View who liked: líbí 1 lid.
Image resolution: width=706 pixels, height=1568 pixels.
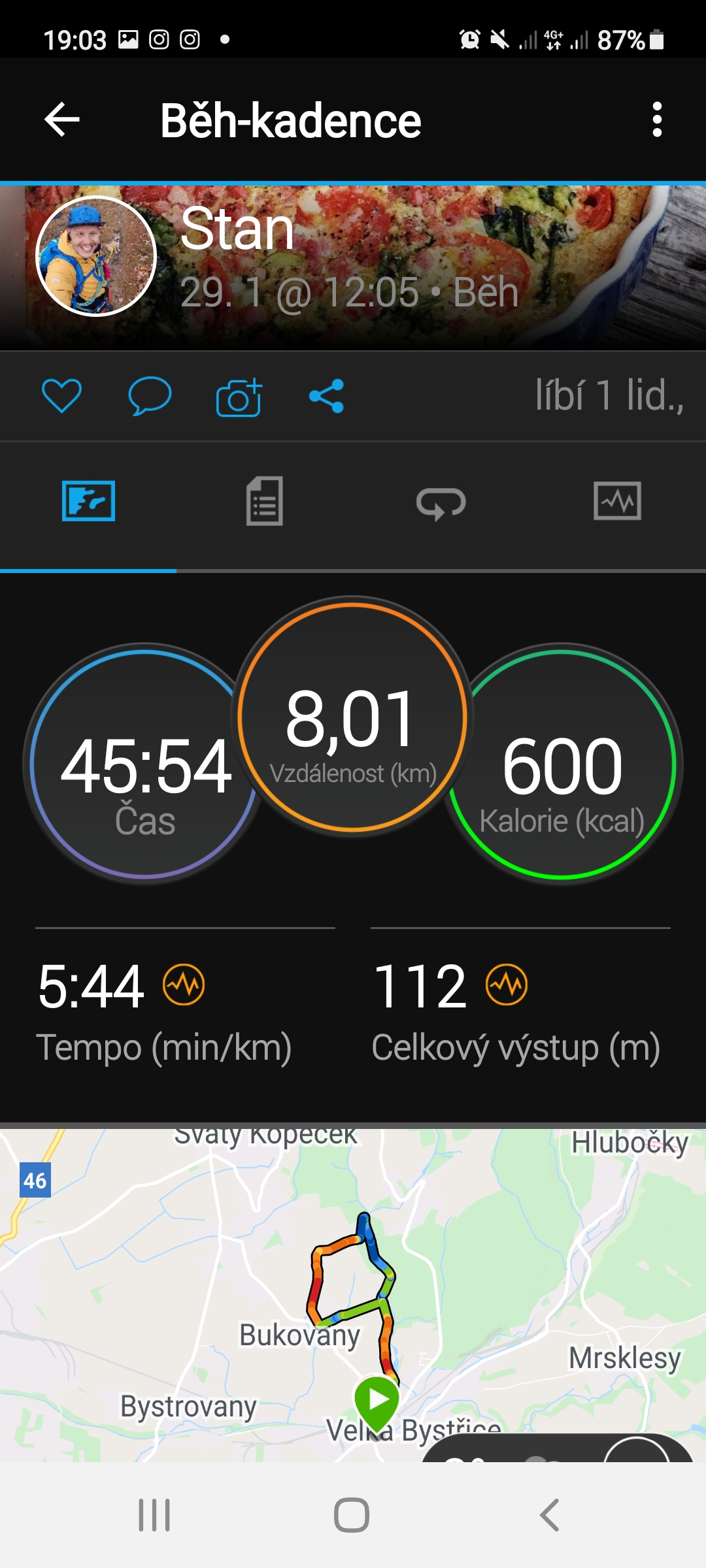(609, 396)
